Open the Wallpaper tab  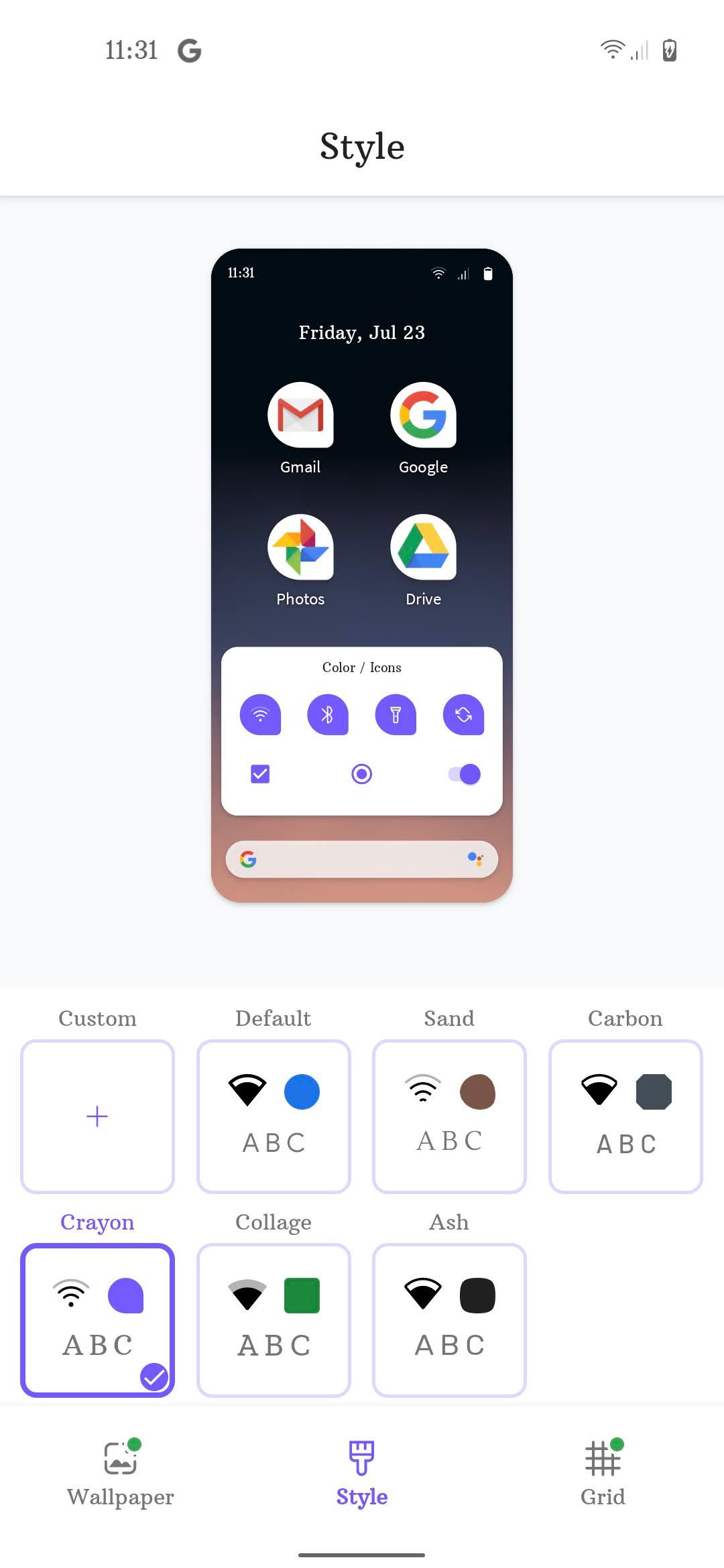tap(121, 1473)
